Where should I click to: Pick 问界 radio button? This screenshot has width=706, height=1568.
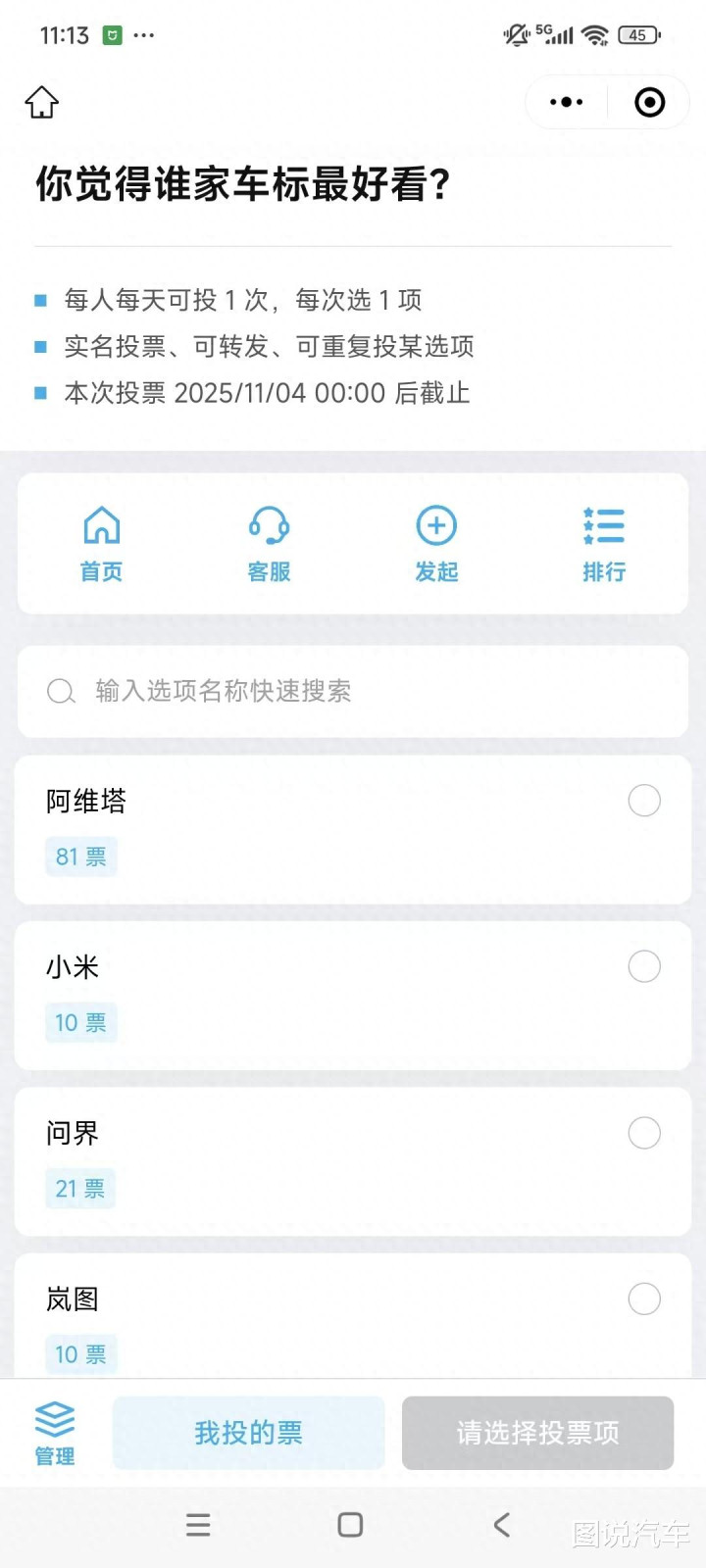tap(644, 1133)
